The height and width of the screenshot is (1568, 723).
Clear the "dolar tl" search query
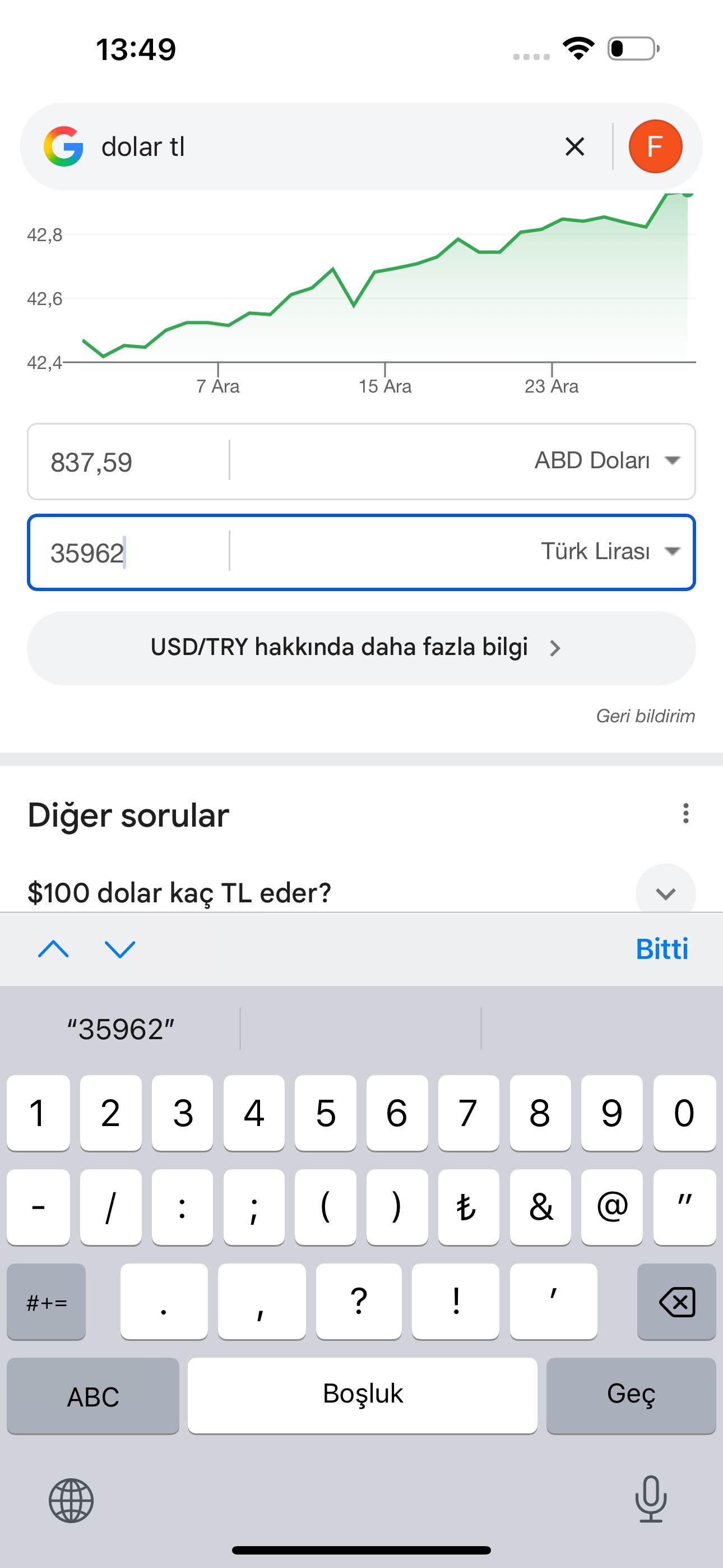[x=574, y=147]
